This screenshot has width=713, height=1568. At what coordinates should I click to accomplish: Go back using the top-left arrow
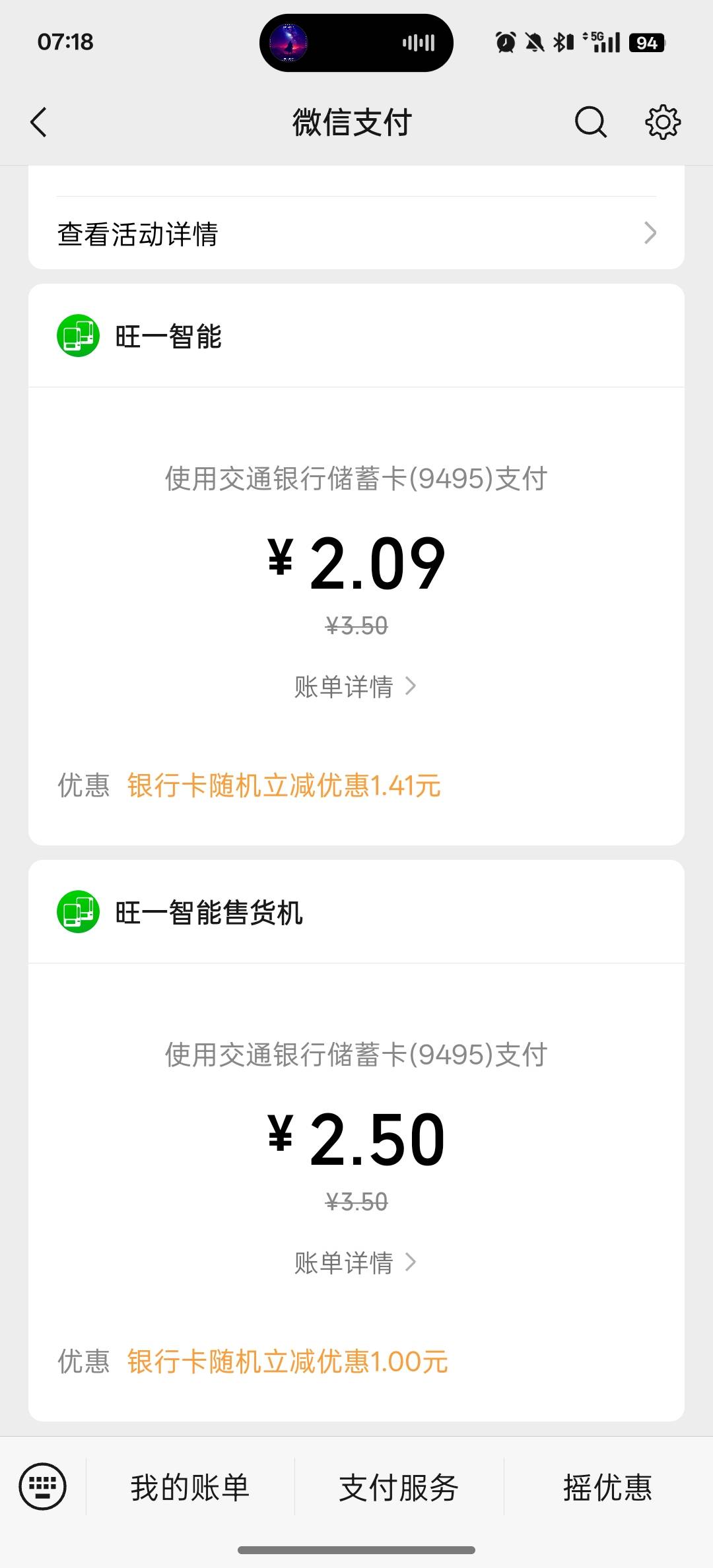(39, 122)
